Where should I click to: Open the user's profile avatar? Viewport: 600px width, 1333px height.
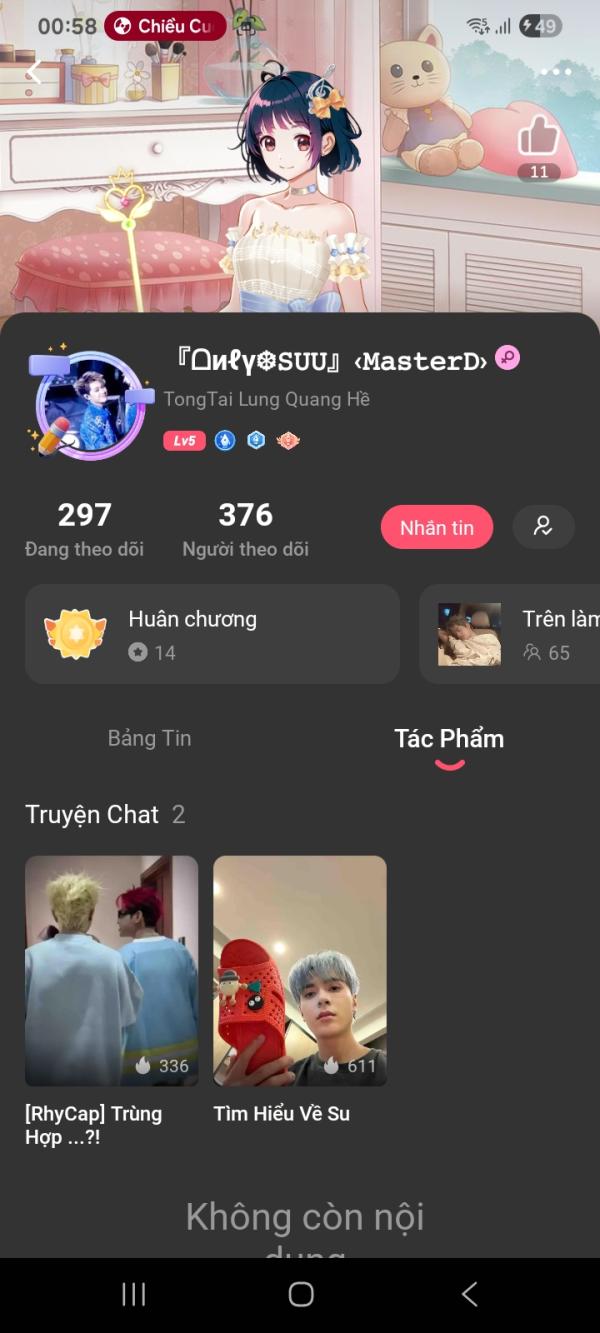click(90, 405)
